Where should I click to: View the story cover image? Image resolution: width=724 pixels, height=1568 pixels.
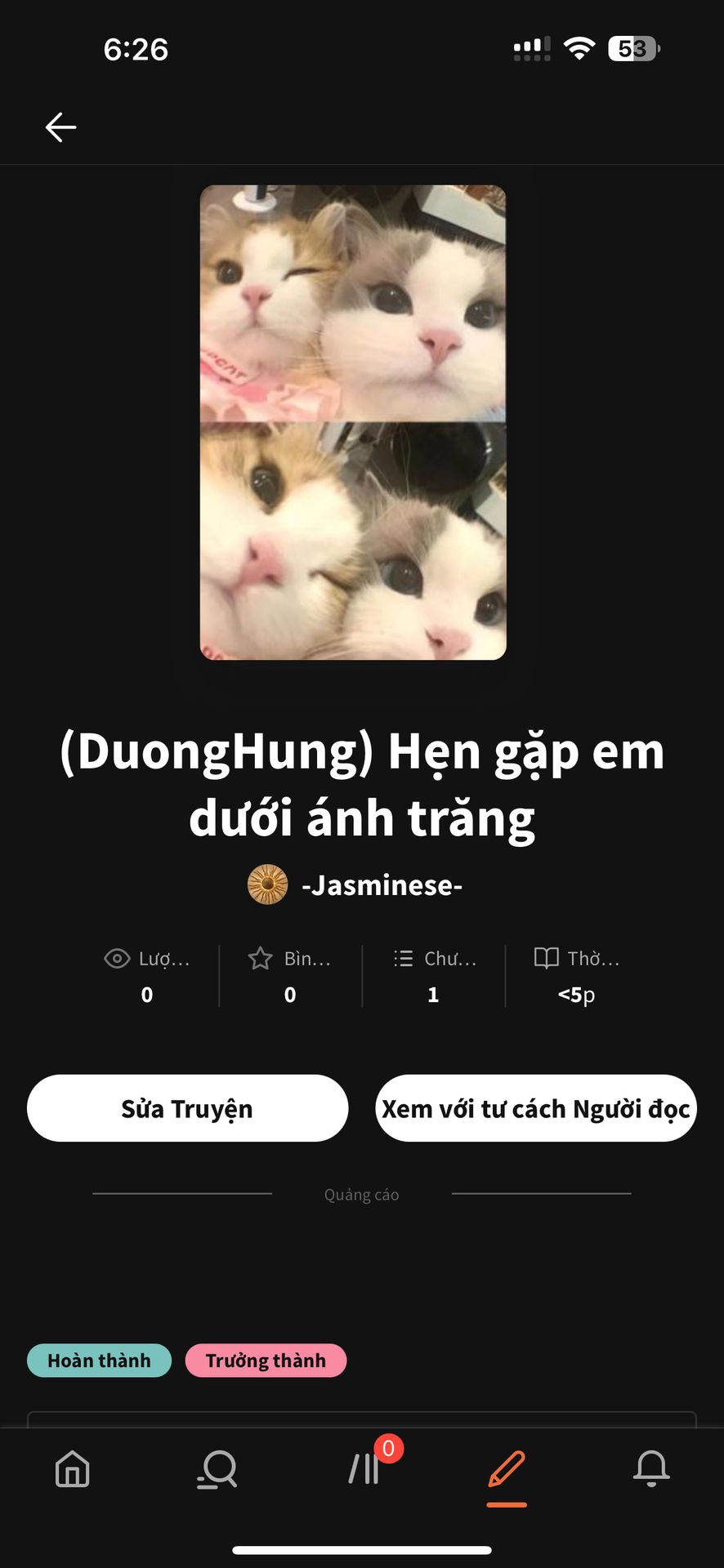click(353, 422)
